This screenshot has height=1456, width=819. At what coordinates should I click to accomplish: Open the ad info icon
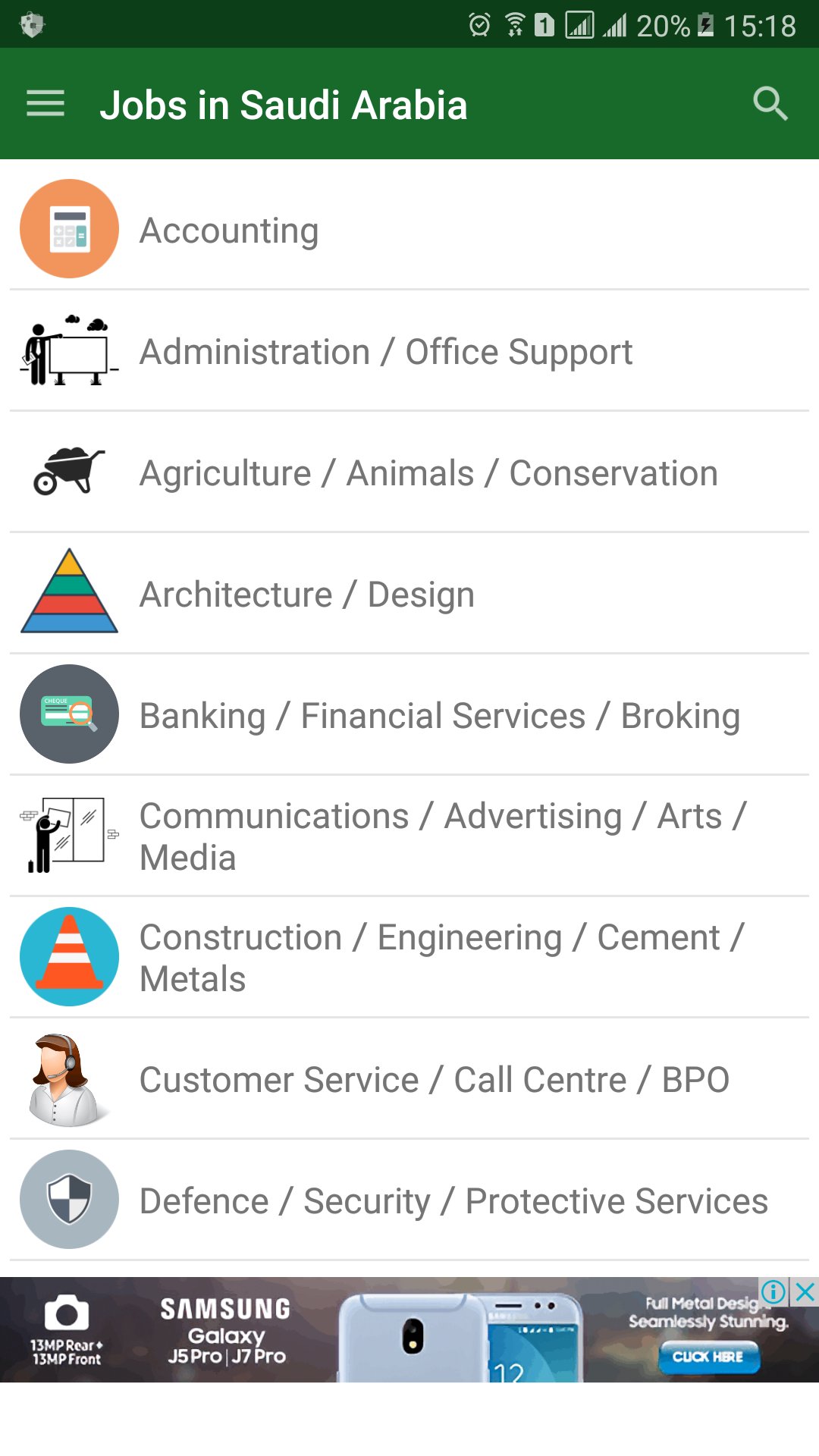pos(773,1291)
